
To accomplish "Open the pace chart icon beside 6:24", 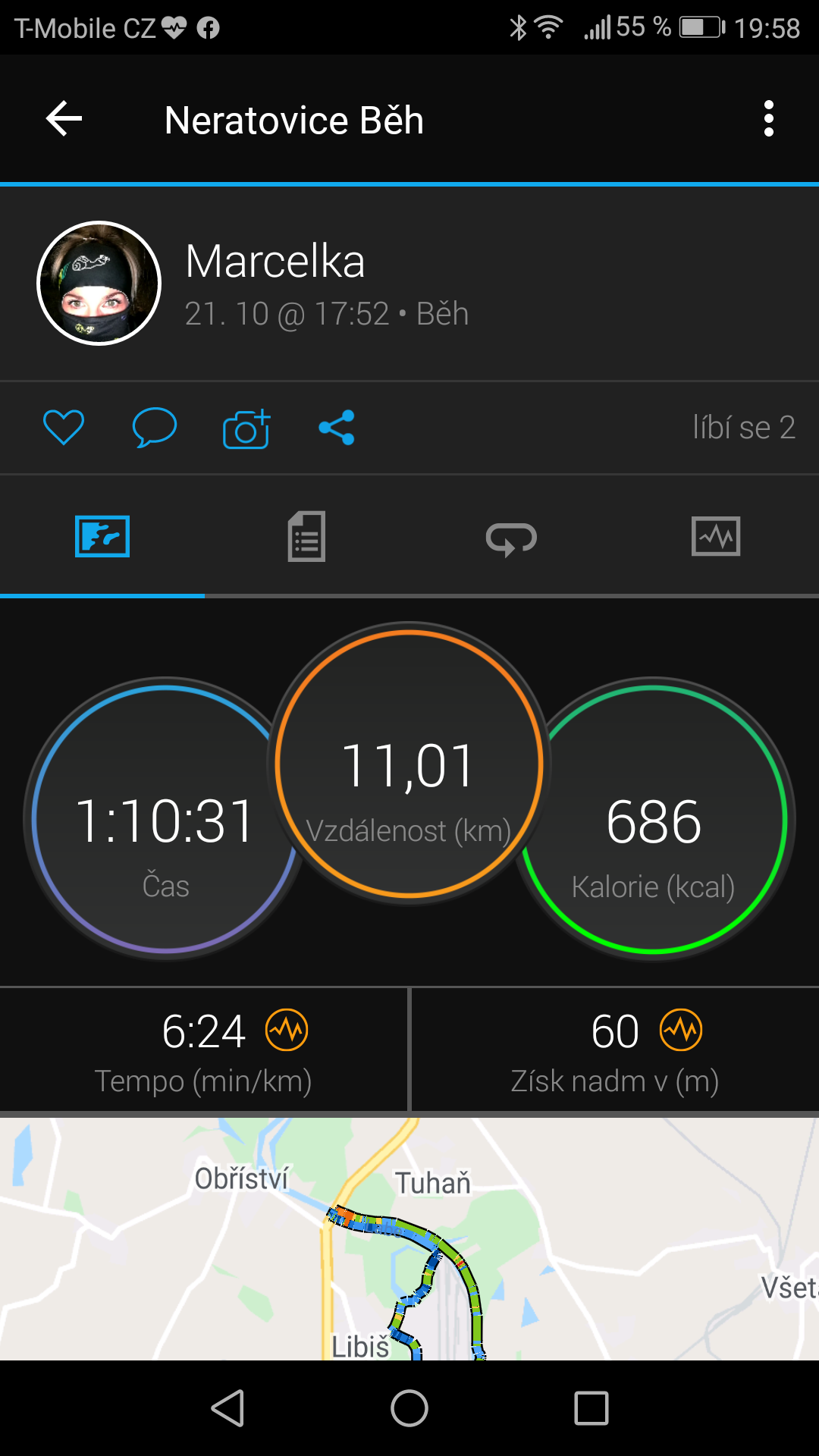I will [x=287, y=1030].
